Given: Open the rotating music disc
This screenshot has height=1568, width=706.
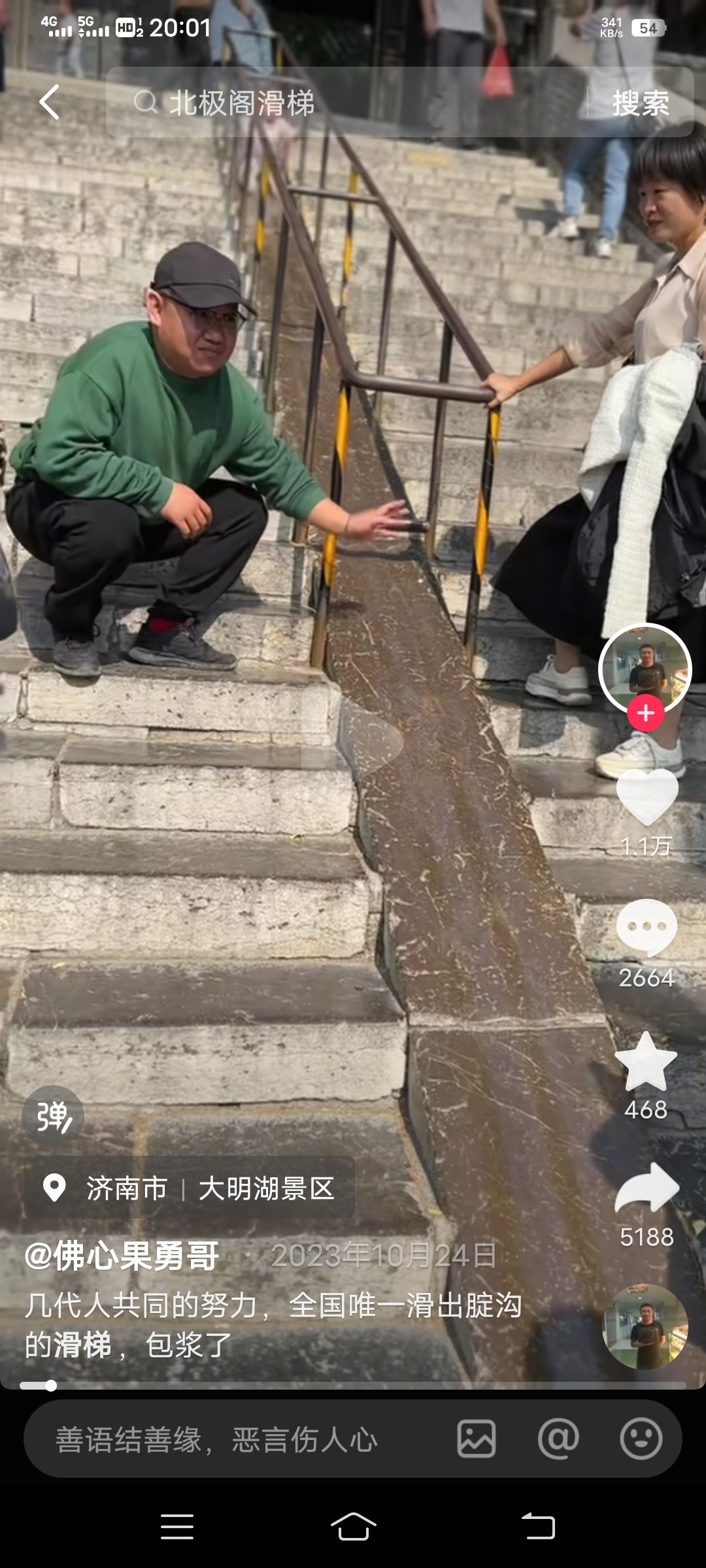Looking at the screenshot, I should coord(645,1326).
